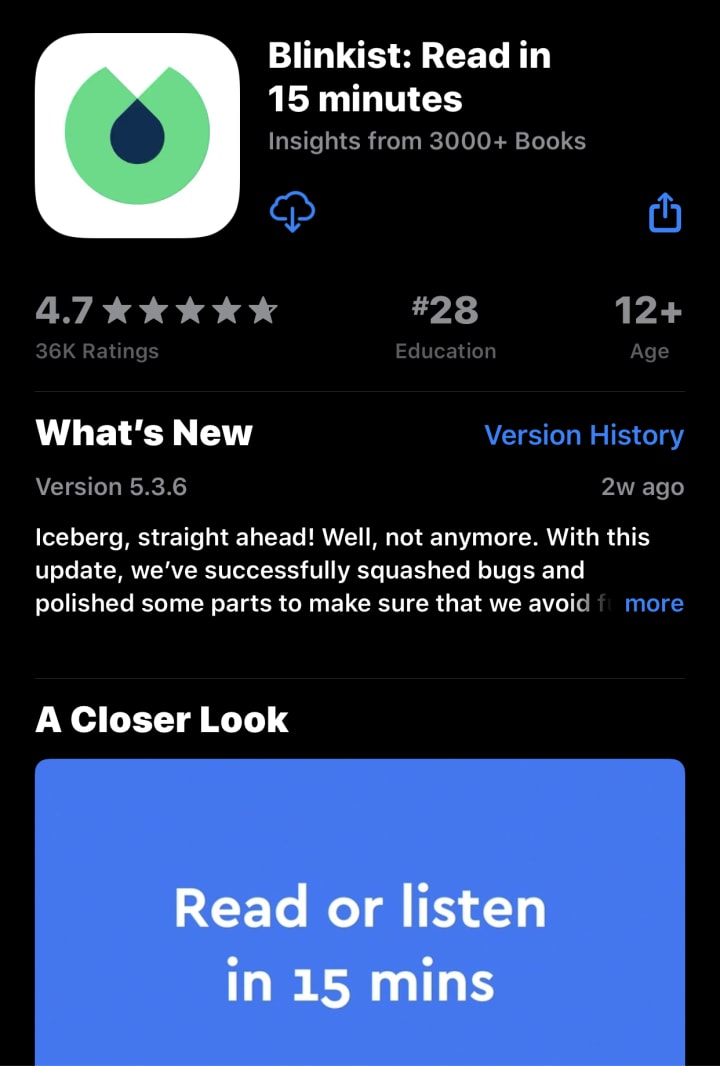This screenshot has height=1066, width=720.
Task: Re-download Blinkist via the cloud icon
Action: coord(293,212)
